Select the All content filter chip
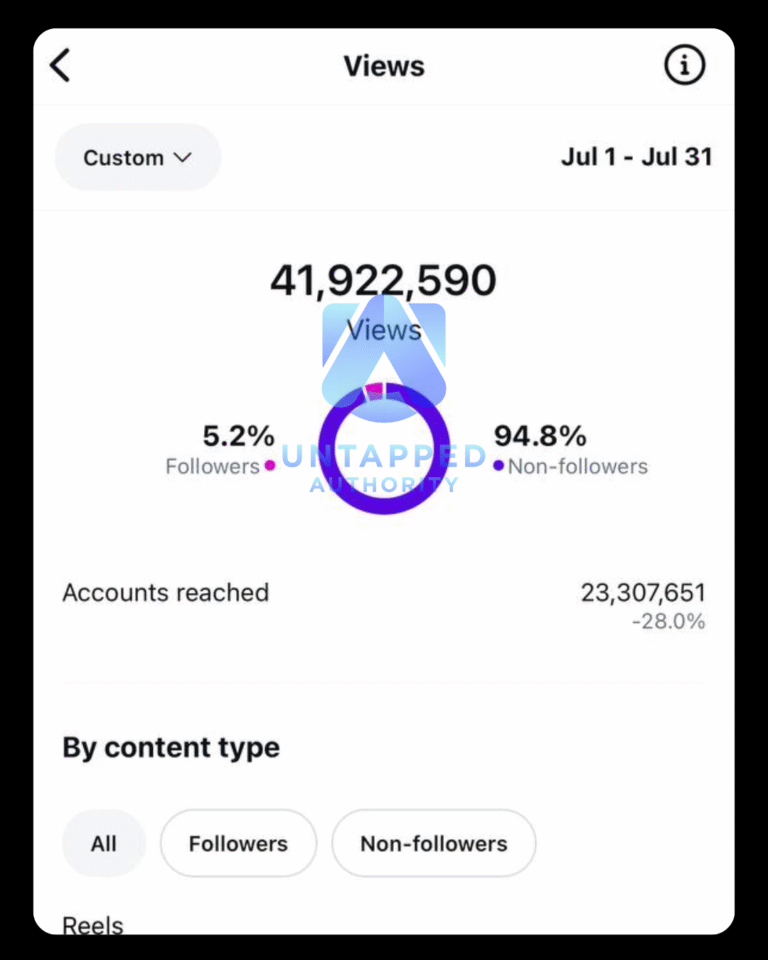 (104, 843)
